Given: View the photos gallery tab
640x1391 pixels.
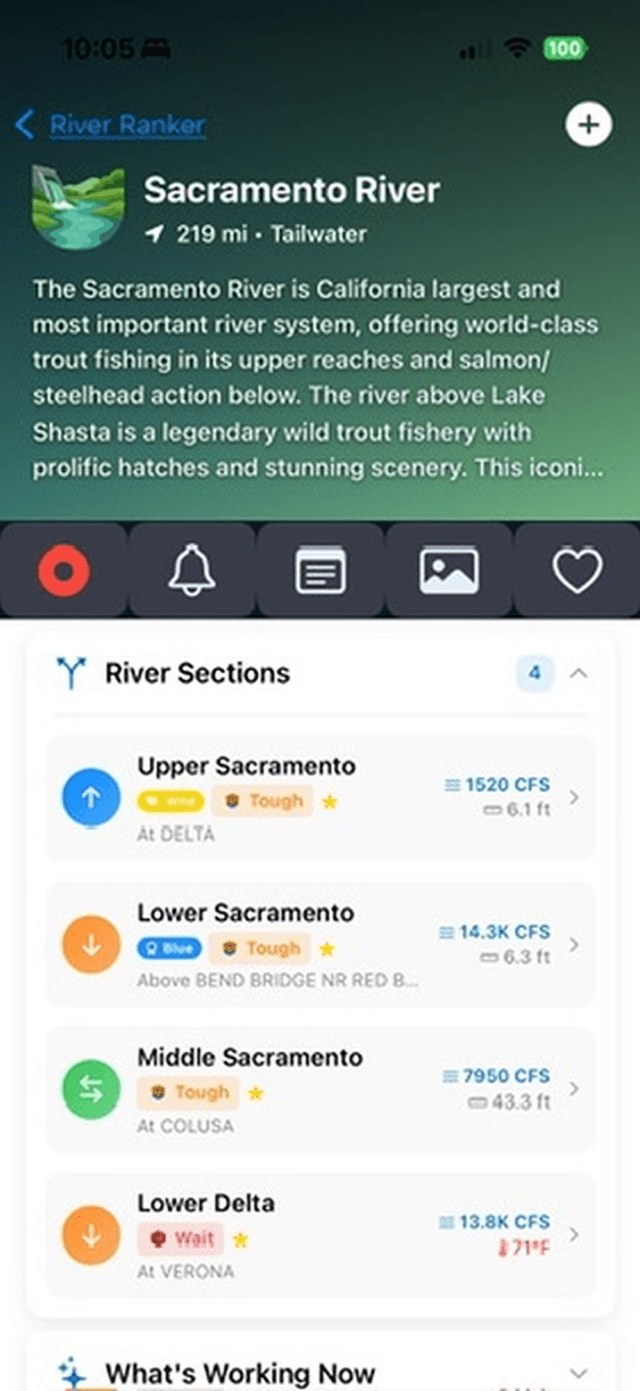Looking at the screenshot, I should [449, 571].
